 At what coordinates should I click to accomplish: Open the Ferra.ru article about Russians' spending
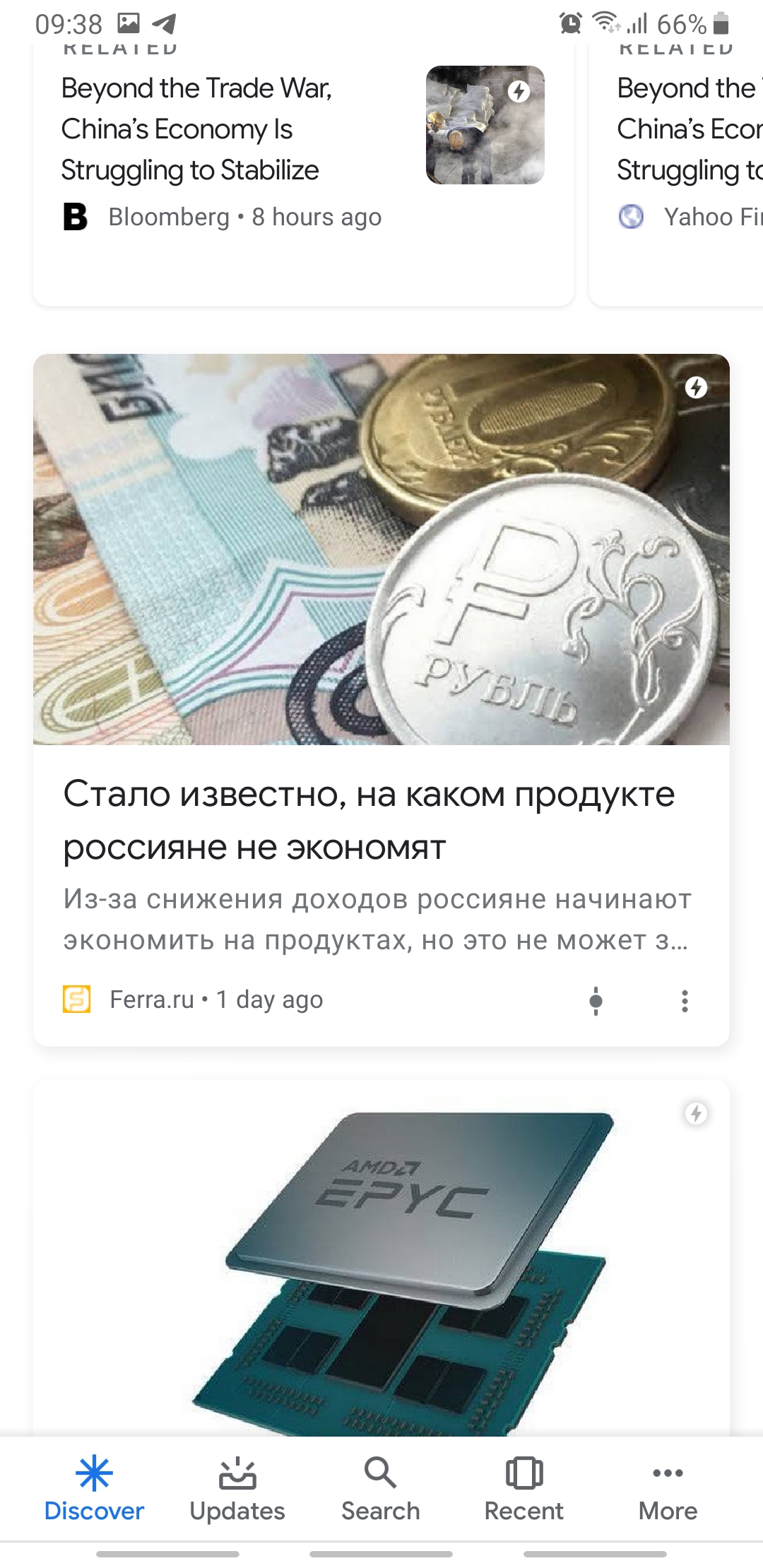click(367, 819)
